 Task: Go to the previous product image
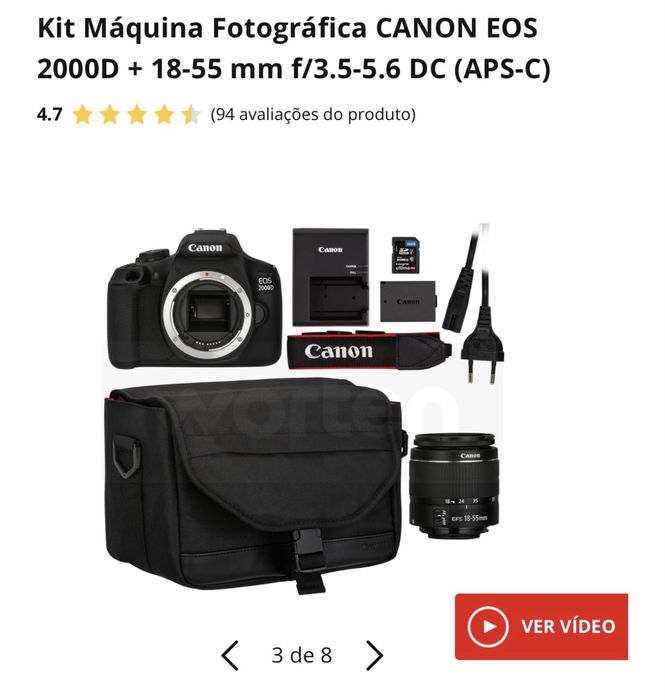230,655
